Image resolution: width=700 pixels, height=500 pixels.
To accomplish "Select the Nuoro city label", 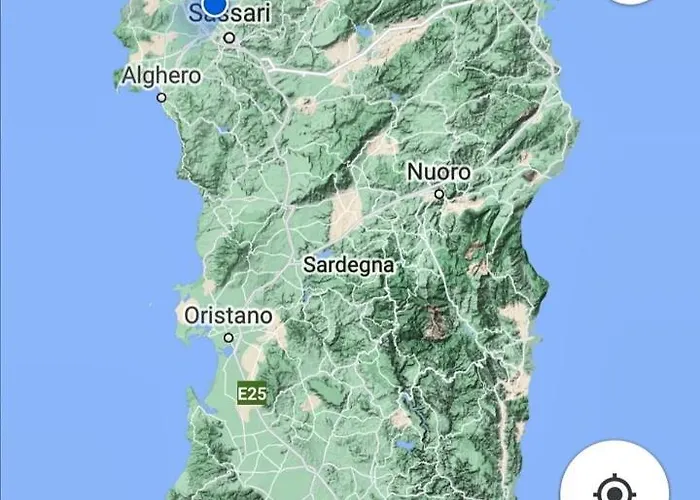I will 439,173.
